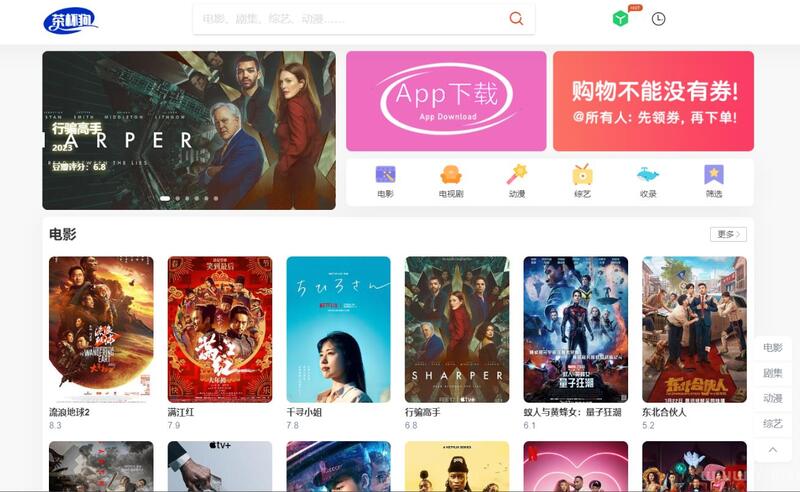Viewport: 800px width, 492px height.
Task: Tap the orange search magnifier icon
Action: [516, 19]
